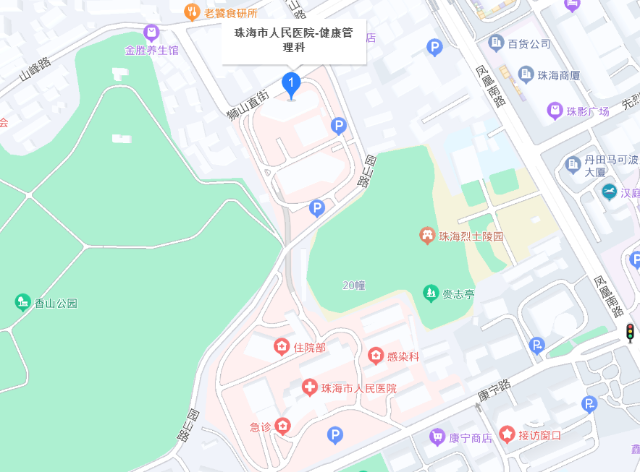This screenshot has height=472, width=640.
Task: Tap the 珠海烈士陵园 landmark icon
Action: click(x=427, y=235)
